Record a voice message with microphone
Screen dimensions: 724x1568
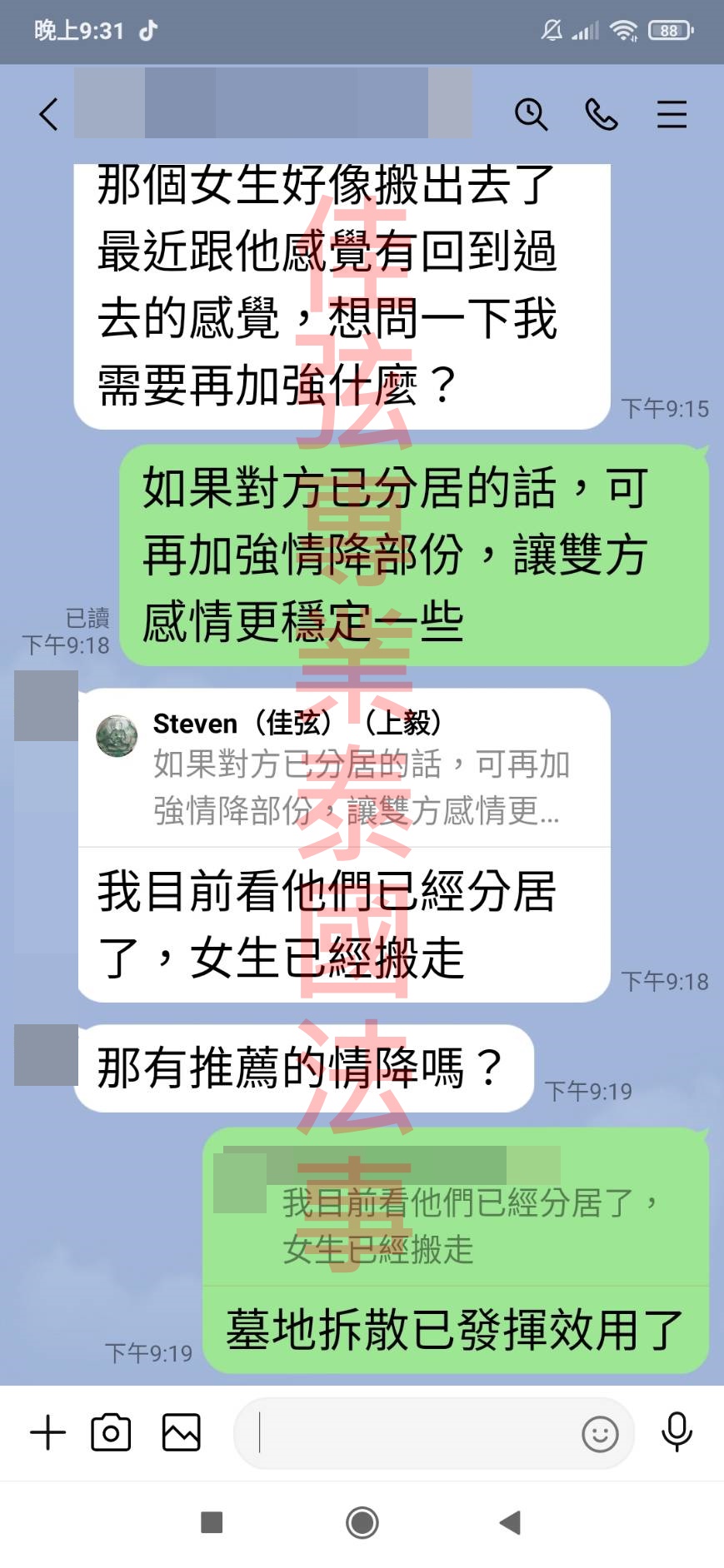click(x=677, y=1432)
